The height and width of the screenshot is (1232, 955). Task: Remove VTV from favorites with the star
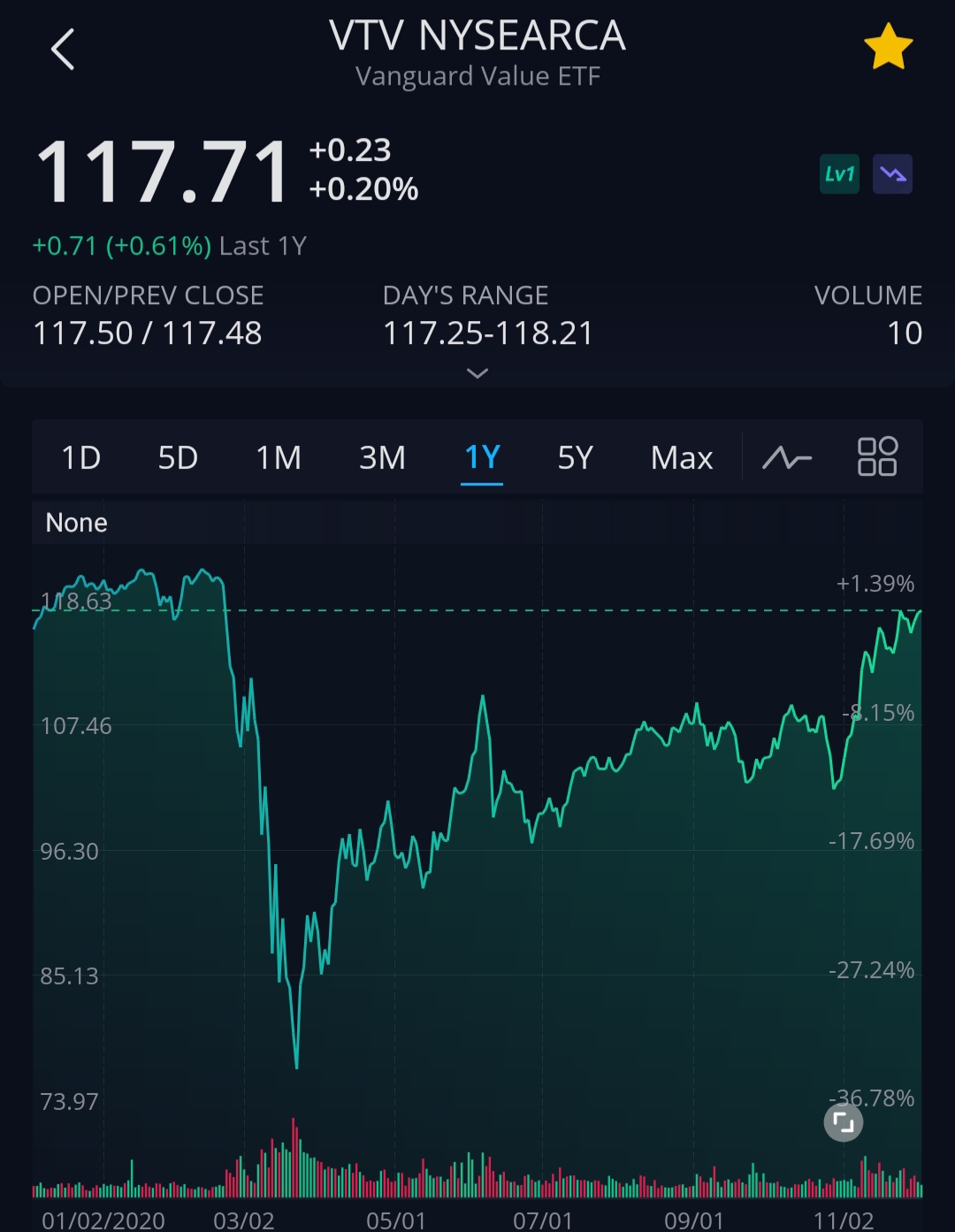coord(888,48)
